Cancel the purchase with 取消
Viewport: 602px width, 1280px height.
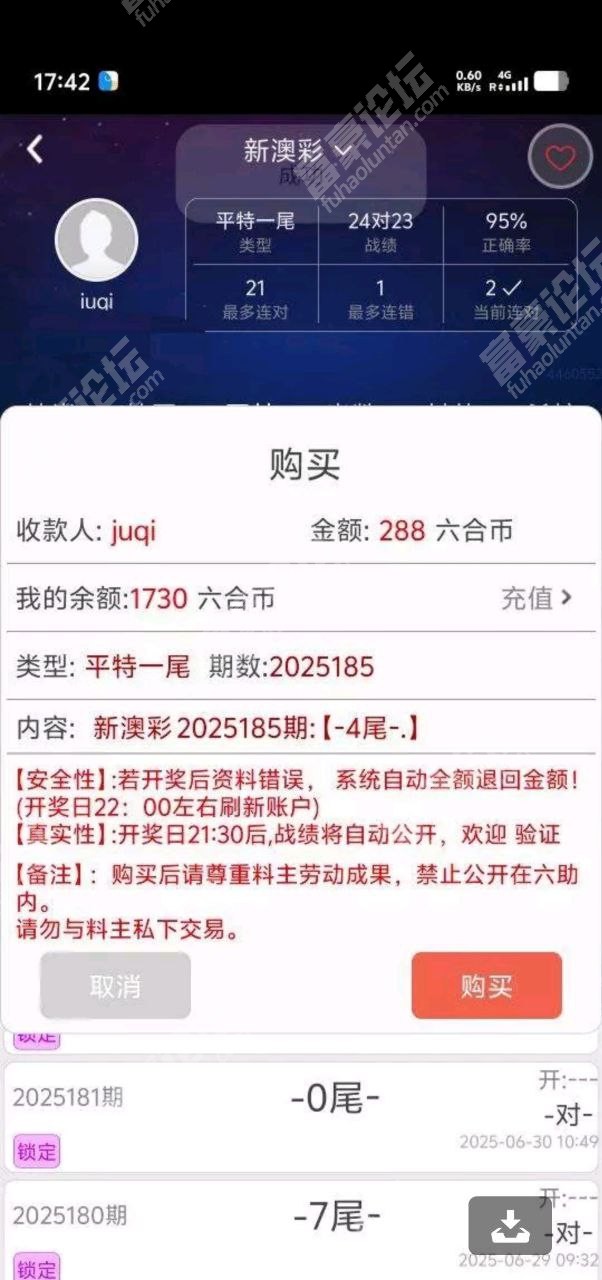[x=115, y=985]
